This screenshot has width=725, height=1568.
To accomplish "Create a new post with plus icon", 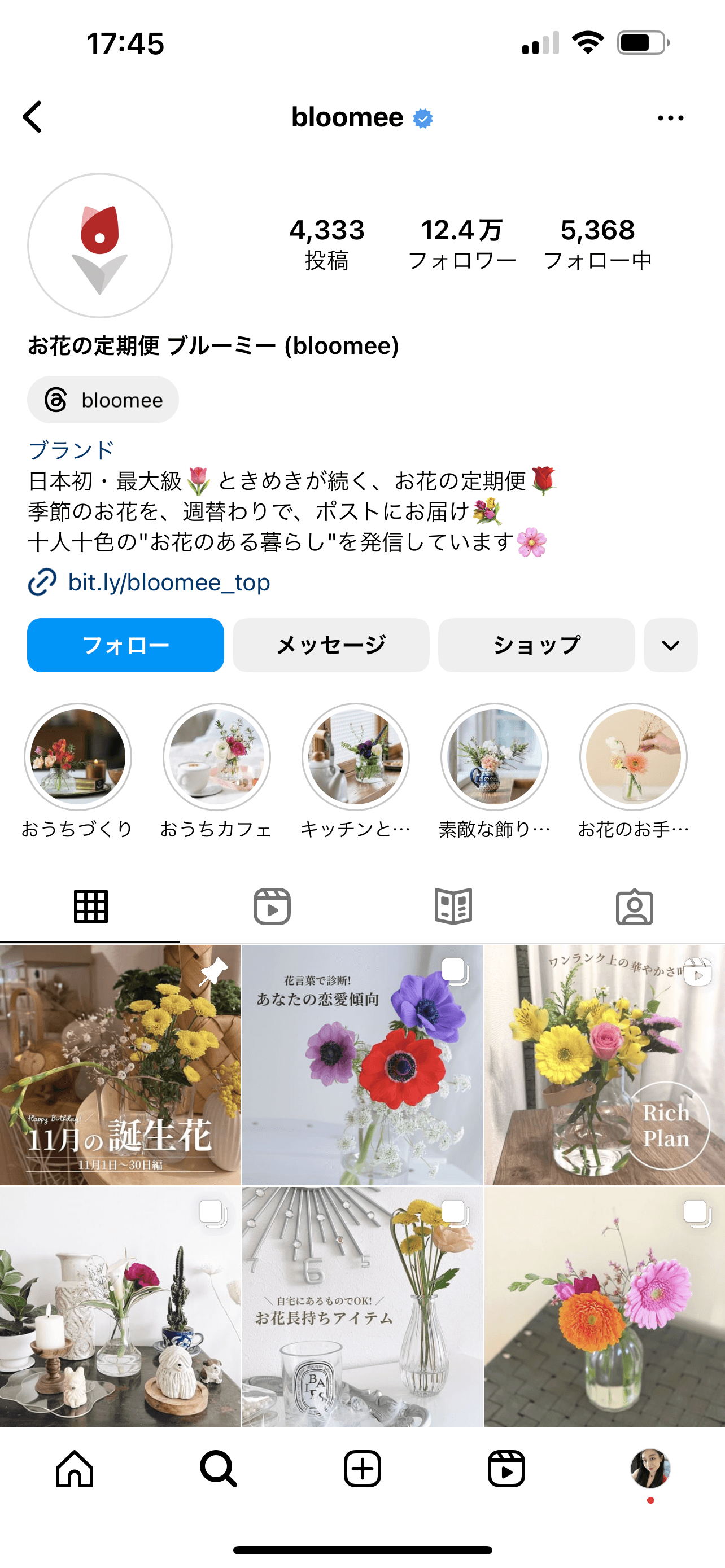I will point(362,1469).
